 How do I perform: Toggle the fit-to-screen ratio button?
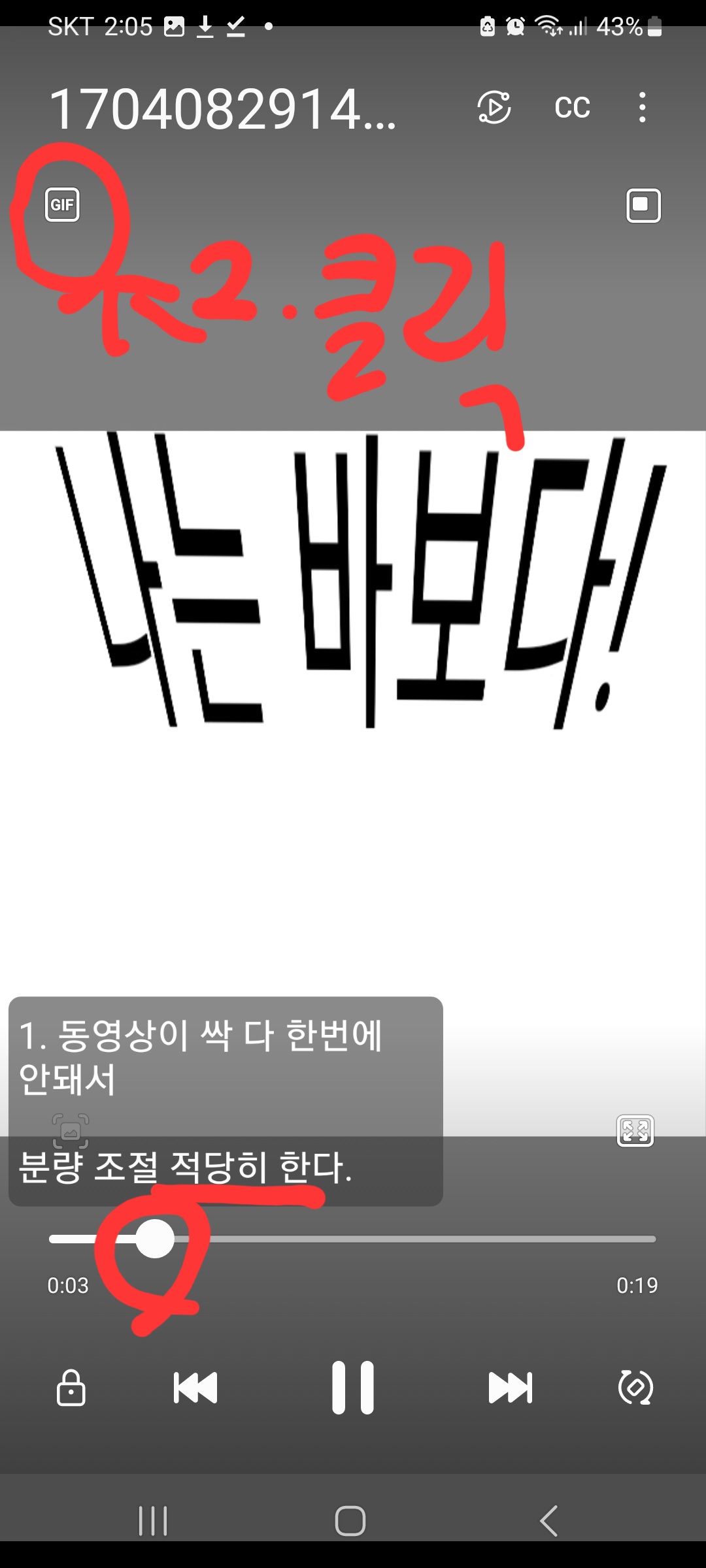pyautogui.click(x=635, y=1131)
